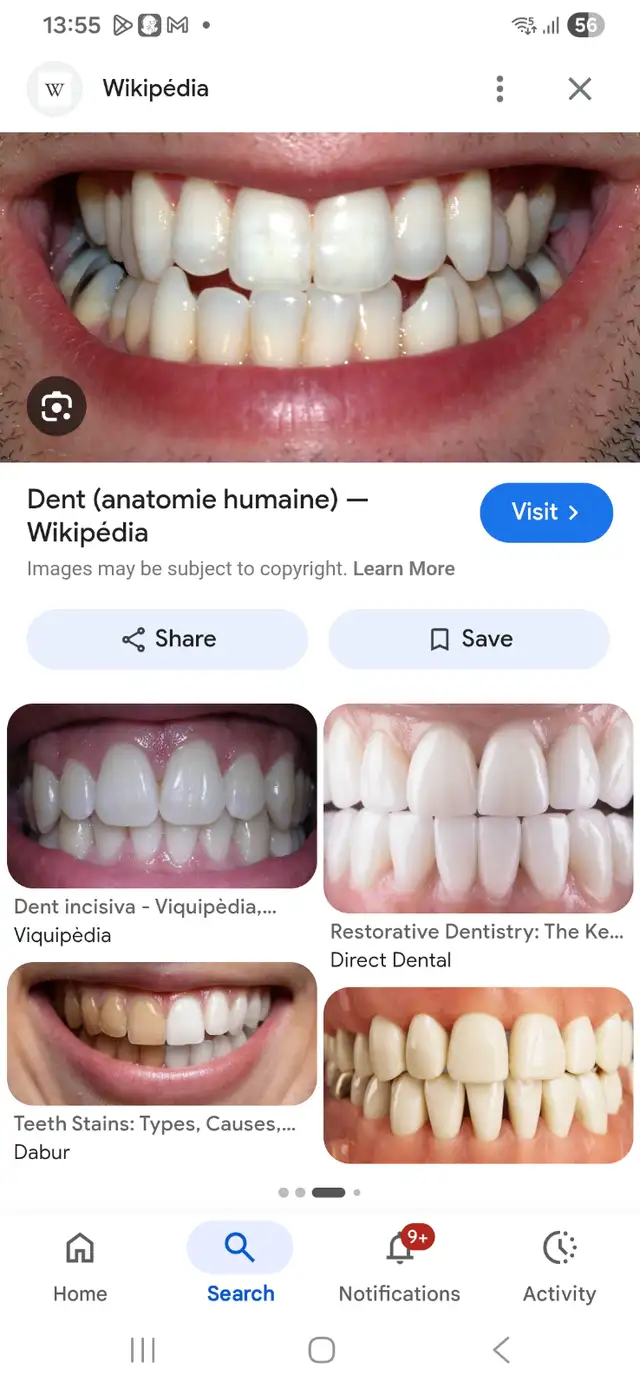Screen dimensions: 640x1388
Task: Save the image to collections
Action: [469, 639]
